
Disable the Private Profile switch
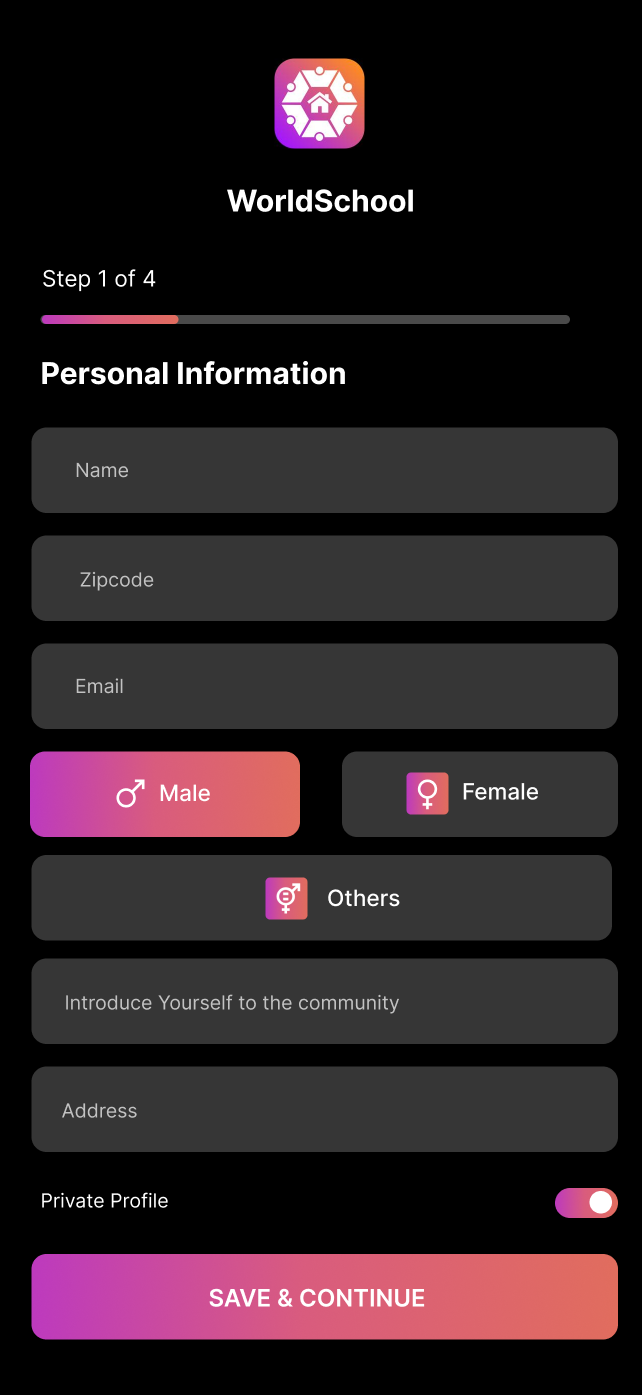point(586,1203)
